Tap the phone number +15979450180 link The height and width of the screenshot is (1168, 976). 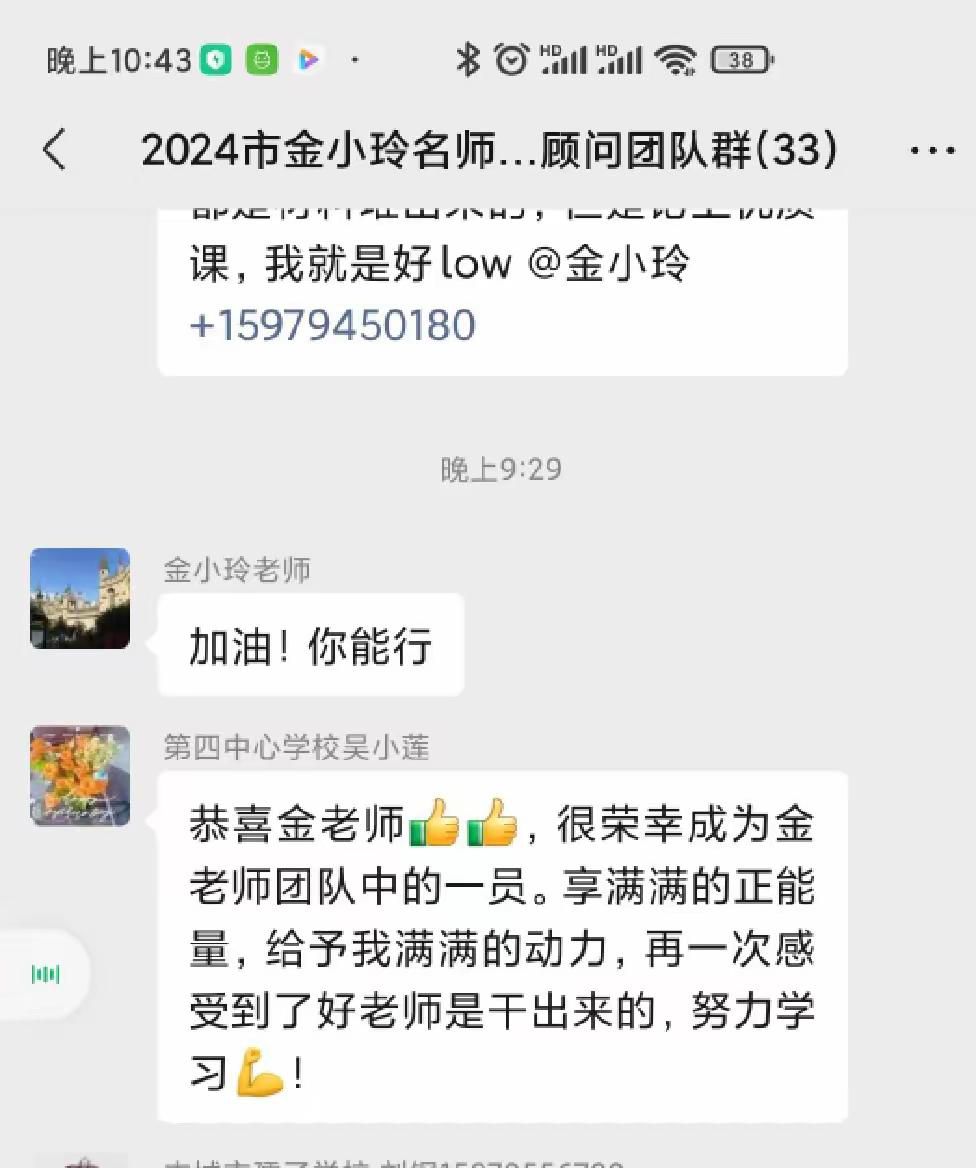[332, 326]
